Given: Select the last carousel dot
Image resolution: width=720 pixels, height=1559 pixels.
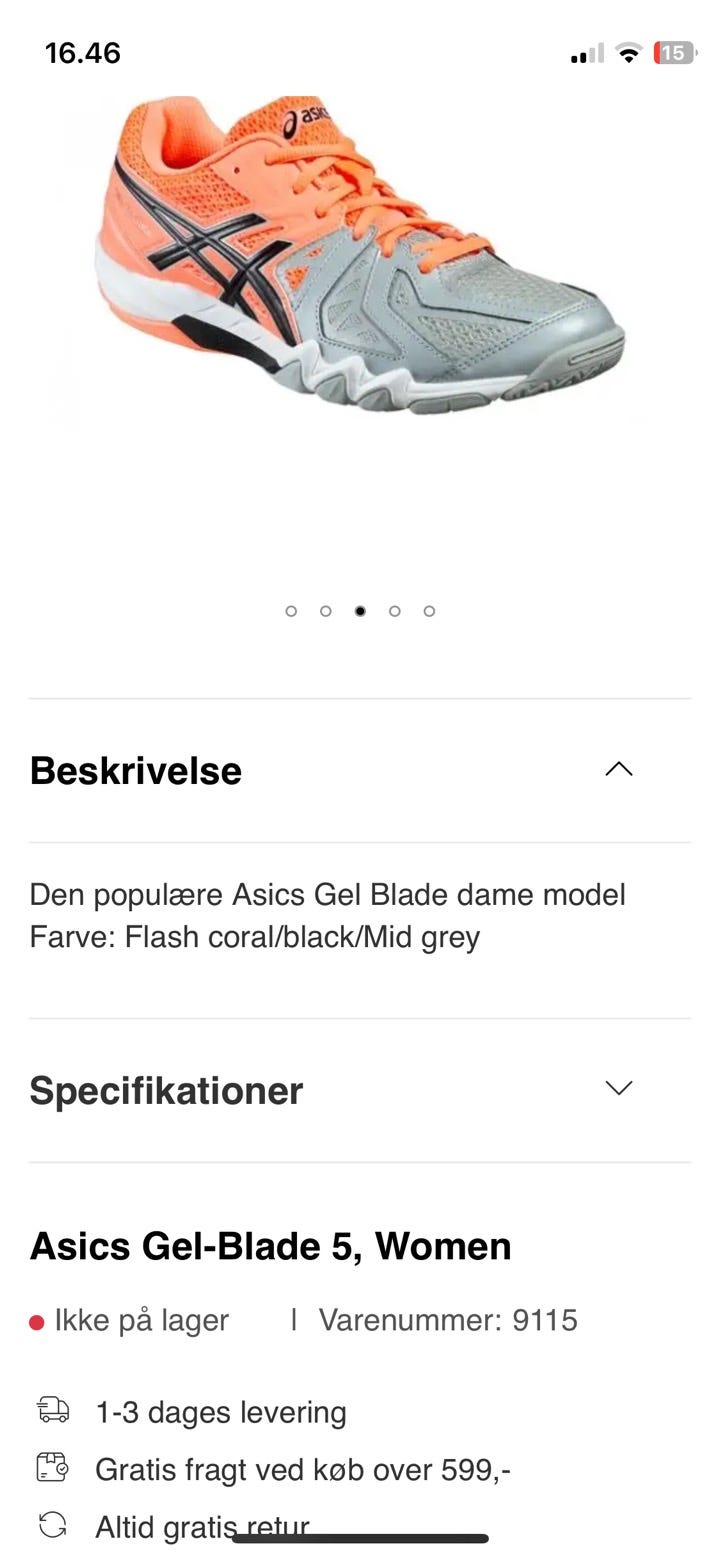Looking at the screenshot, I should click(x=429, y=611).
